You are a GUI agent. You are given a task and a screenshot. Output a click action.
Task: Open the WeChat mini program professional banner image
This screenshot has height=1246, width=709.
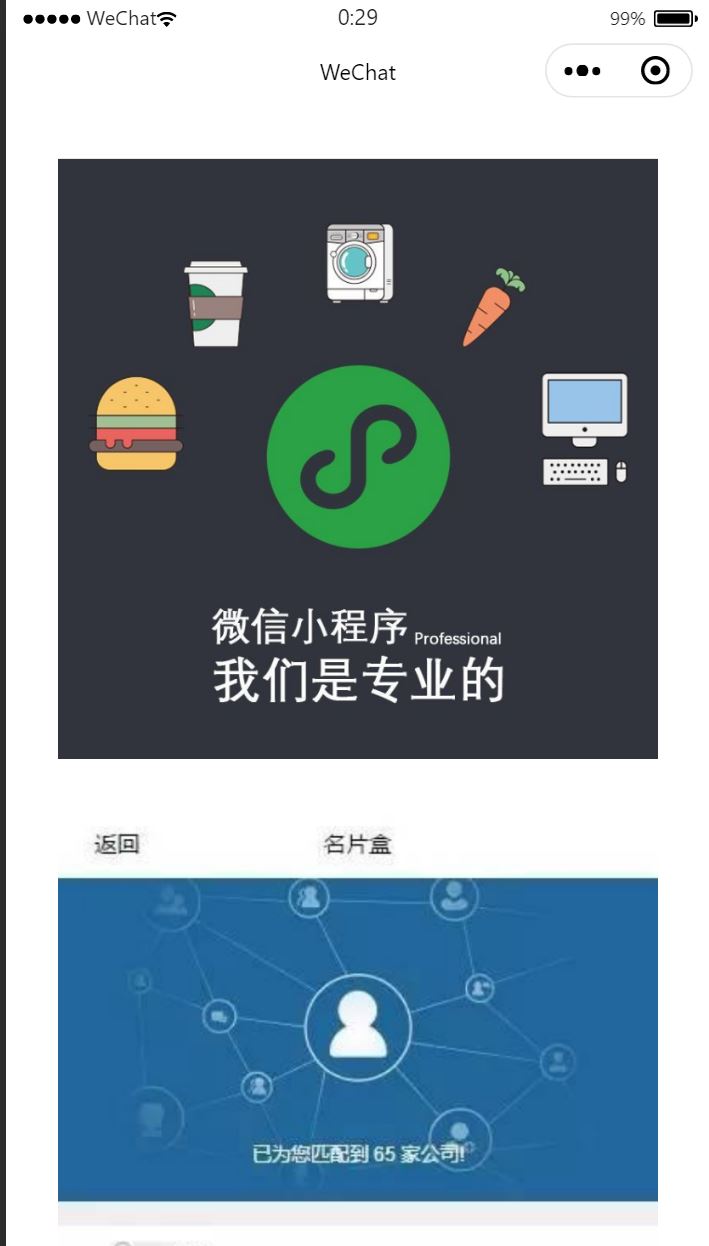[x=357, y=458]
